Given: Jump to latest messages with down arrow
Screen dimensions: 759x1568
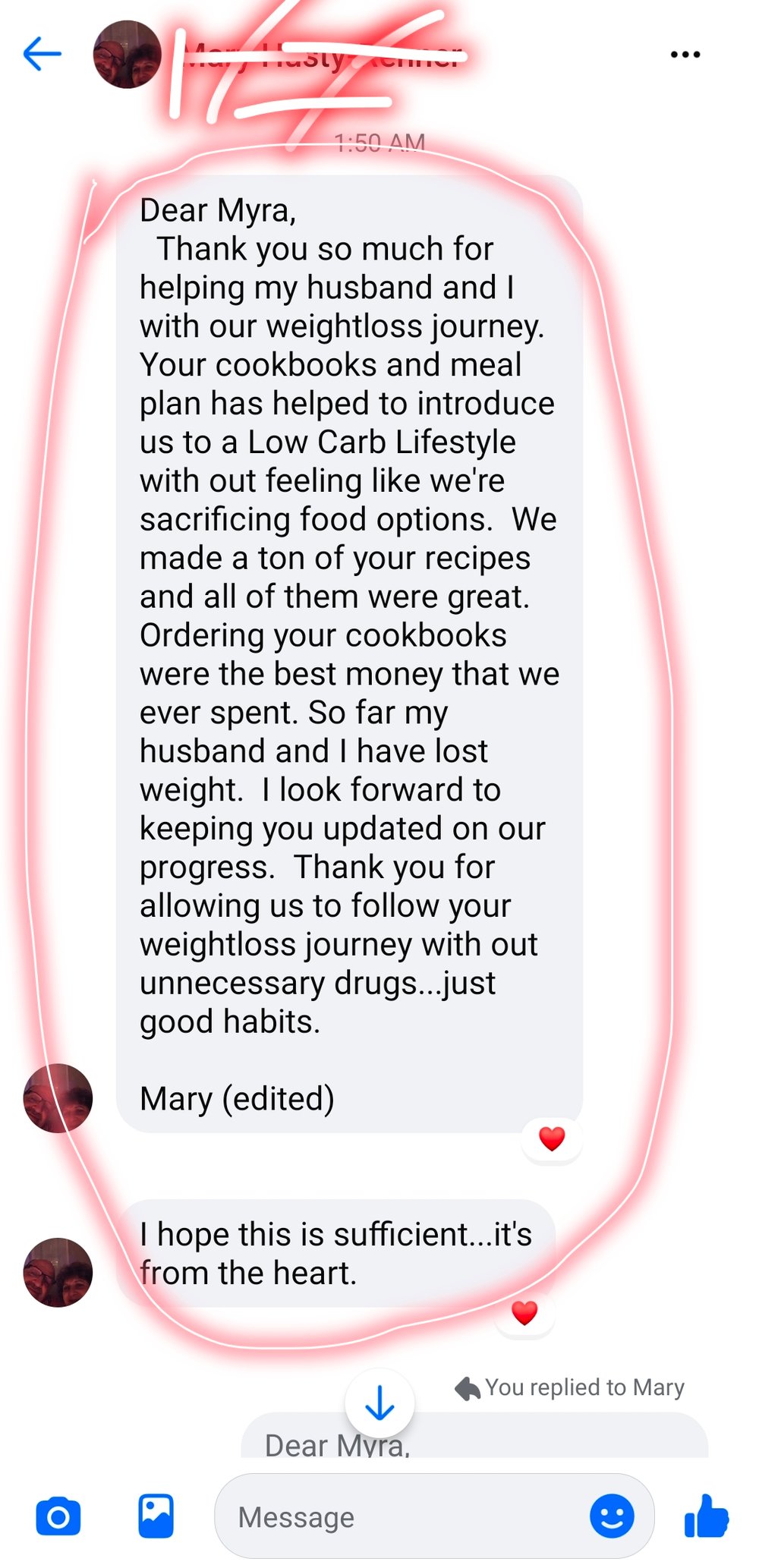Looking at the screenshot, I should pos(379,1404).
